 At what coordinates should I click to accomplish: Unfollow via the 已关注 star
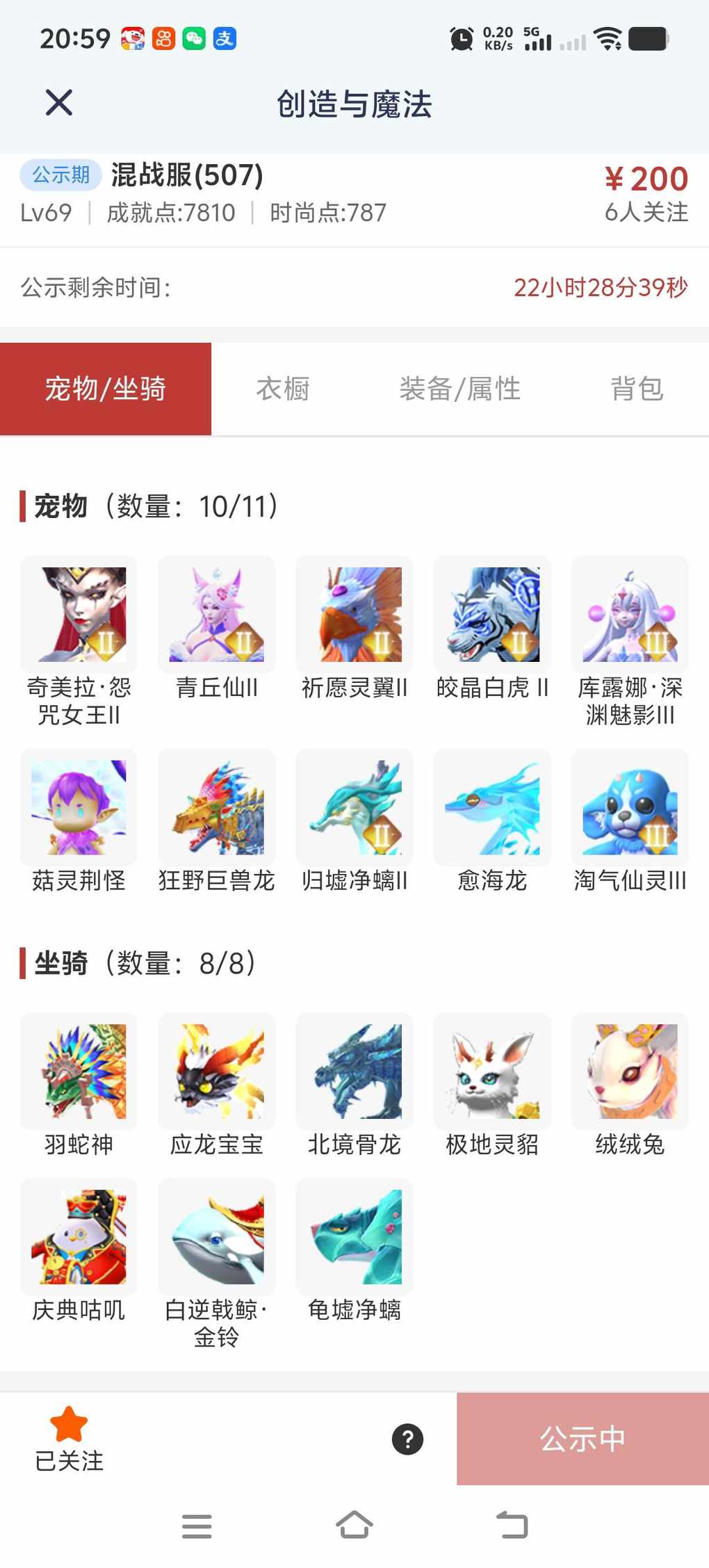69,1438
